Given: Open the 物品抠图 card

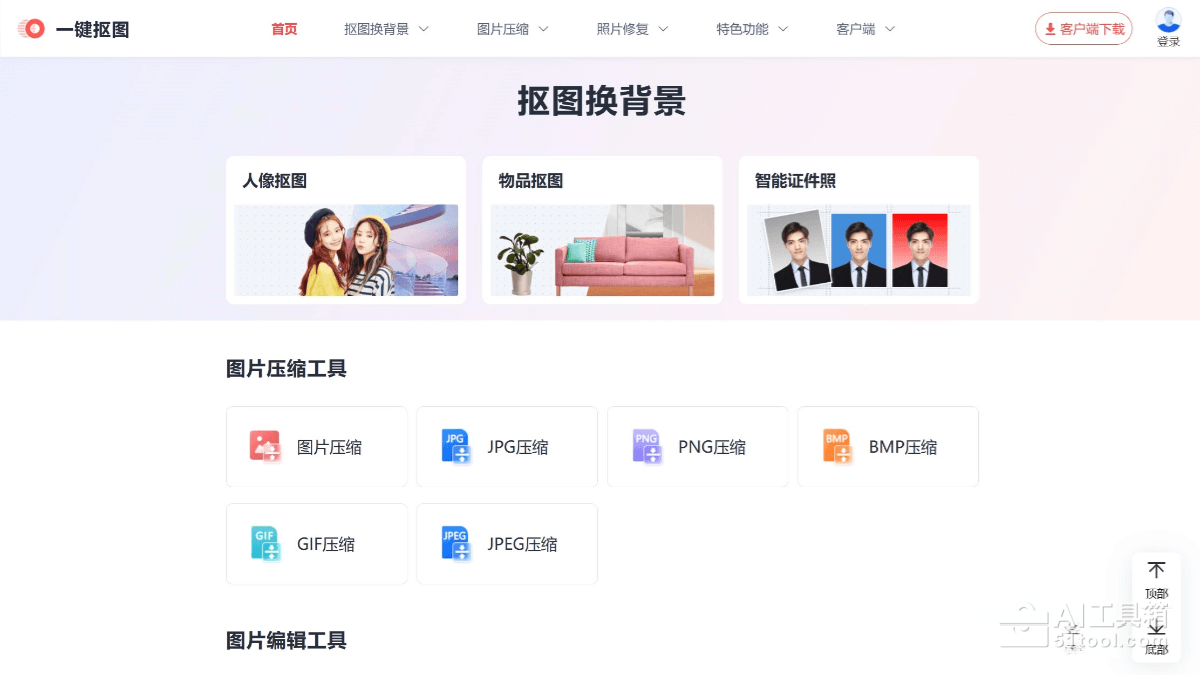Looking at the screenshot, I should [602, 230].
